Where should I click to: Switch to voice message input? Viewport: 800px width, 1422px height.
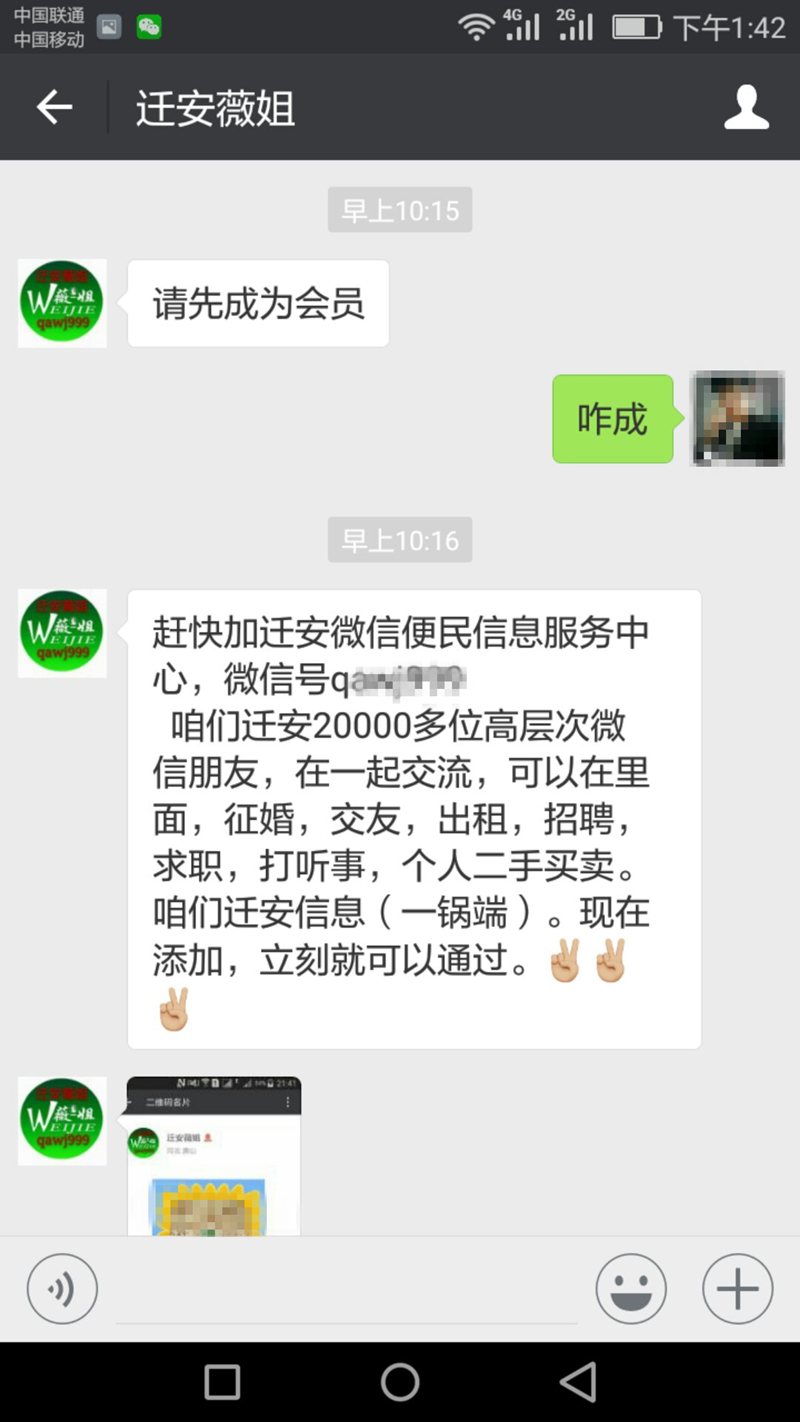coord(62,1289)
